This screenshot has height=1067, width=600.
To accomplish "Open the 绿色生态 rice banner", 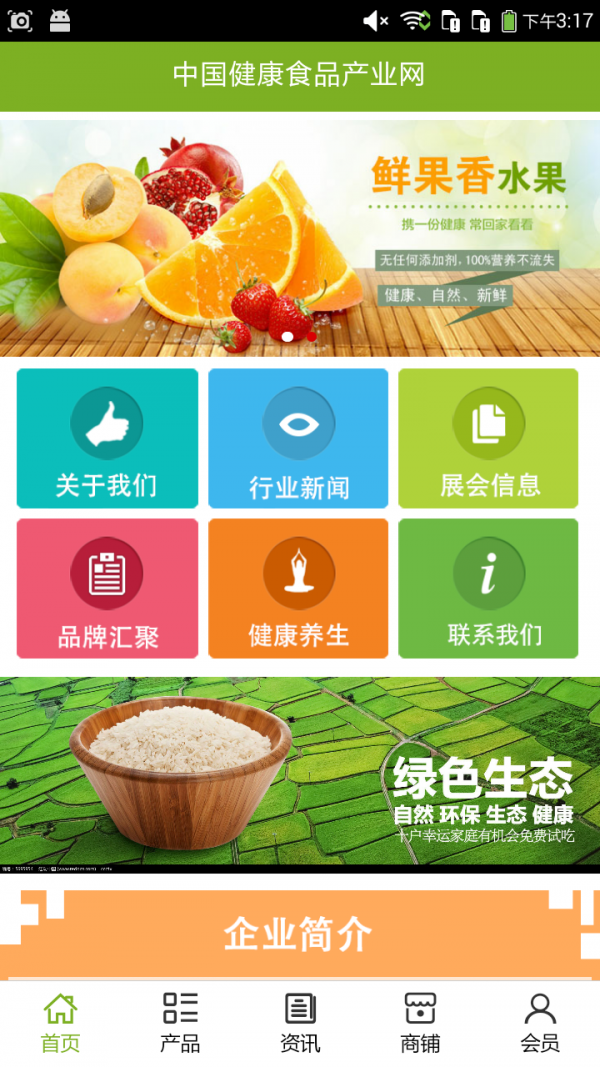I will click(300, 772).
